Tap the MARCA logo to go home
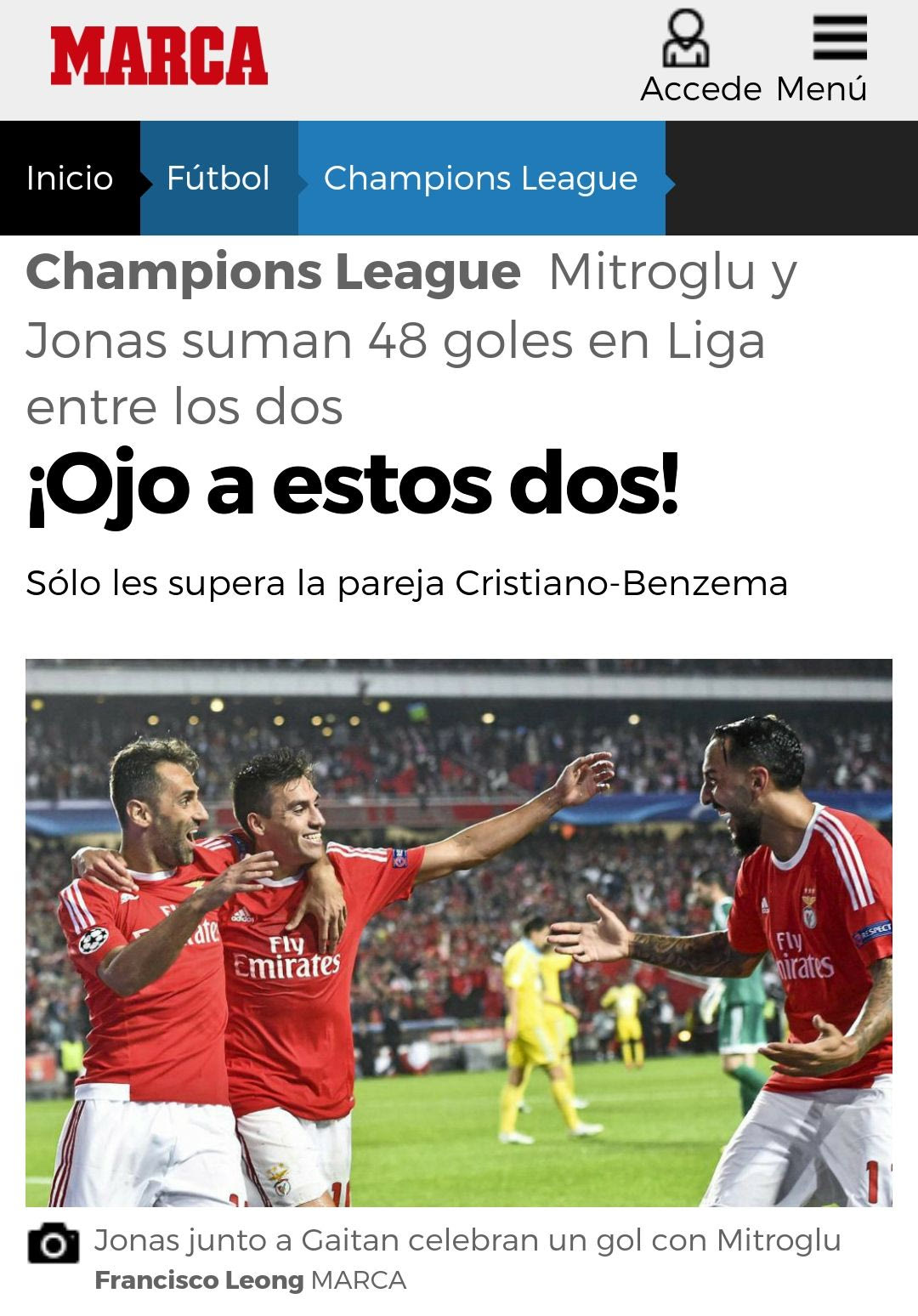The width and height of the screenshot is (918, 1316). [159, 56]
